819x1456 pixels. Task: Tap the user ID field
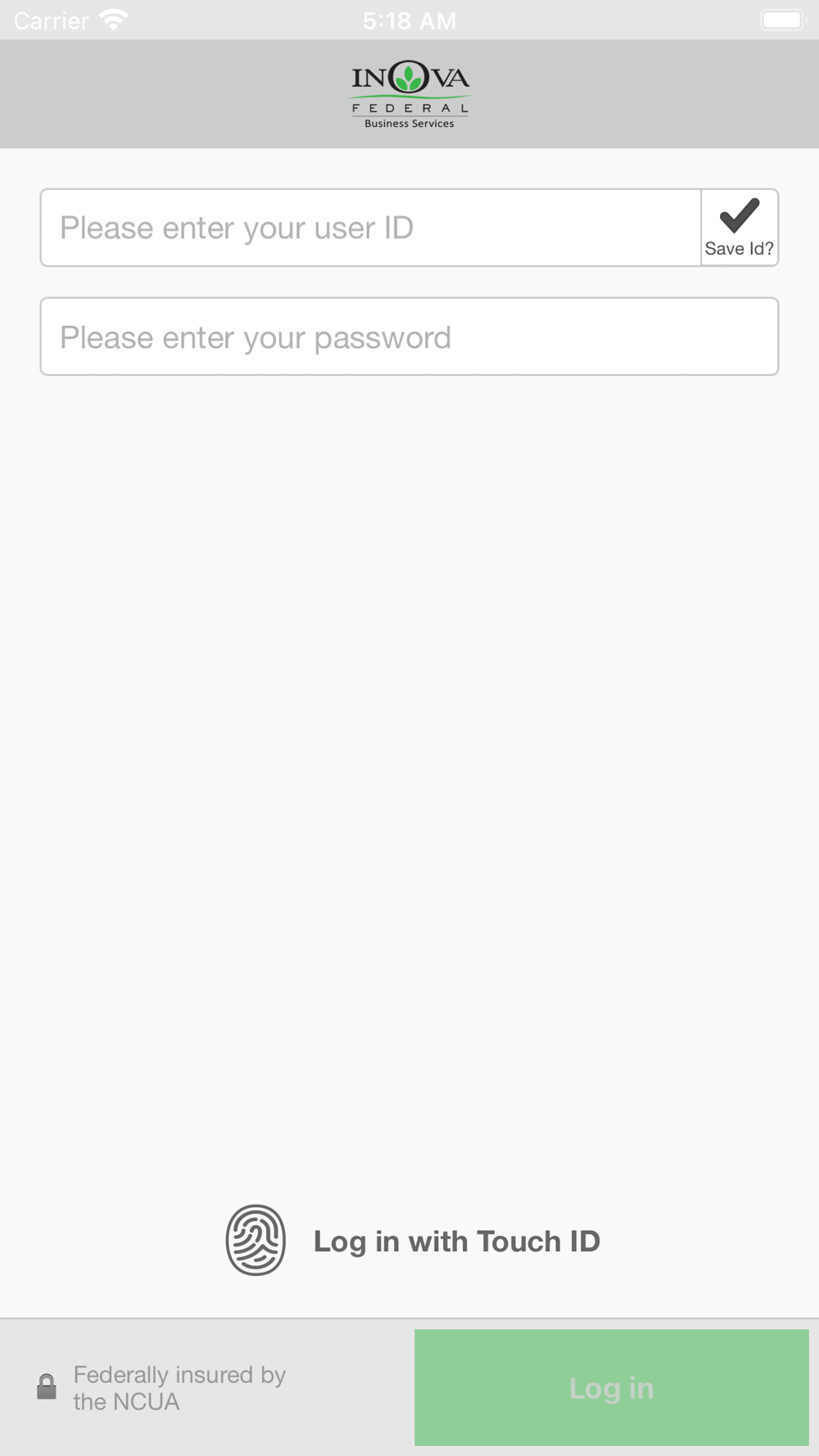(x=371, y=228)
